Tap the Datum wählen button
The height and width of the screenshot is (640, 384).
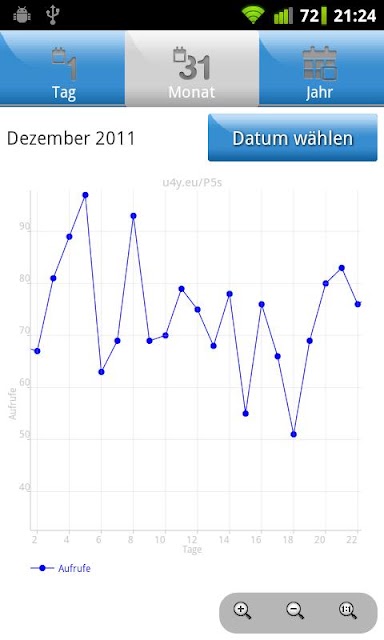pos(293,138)
